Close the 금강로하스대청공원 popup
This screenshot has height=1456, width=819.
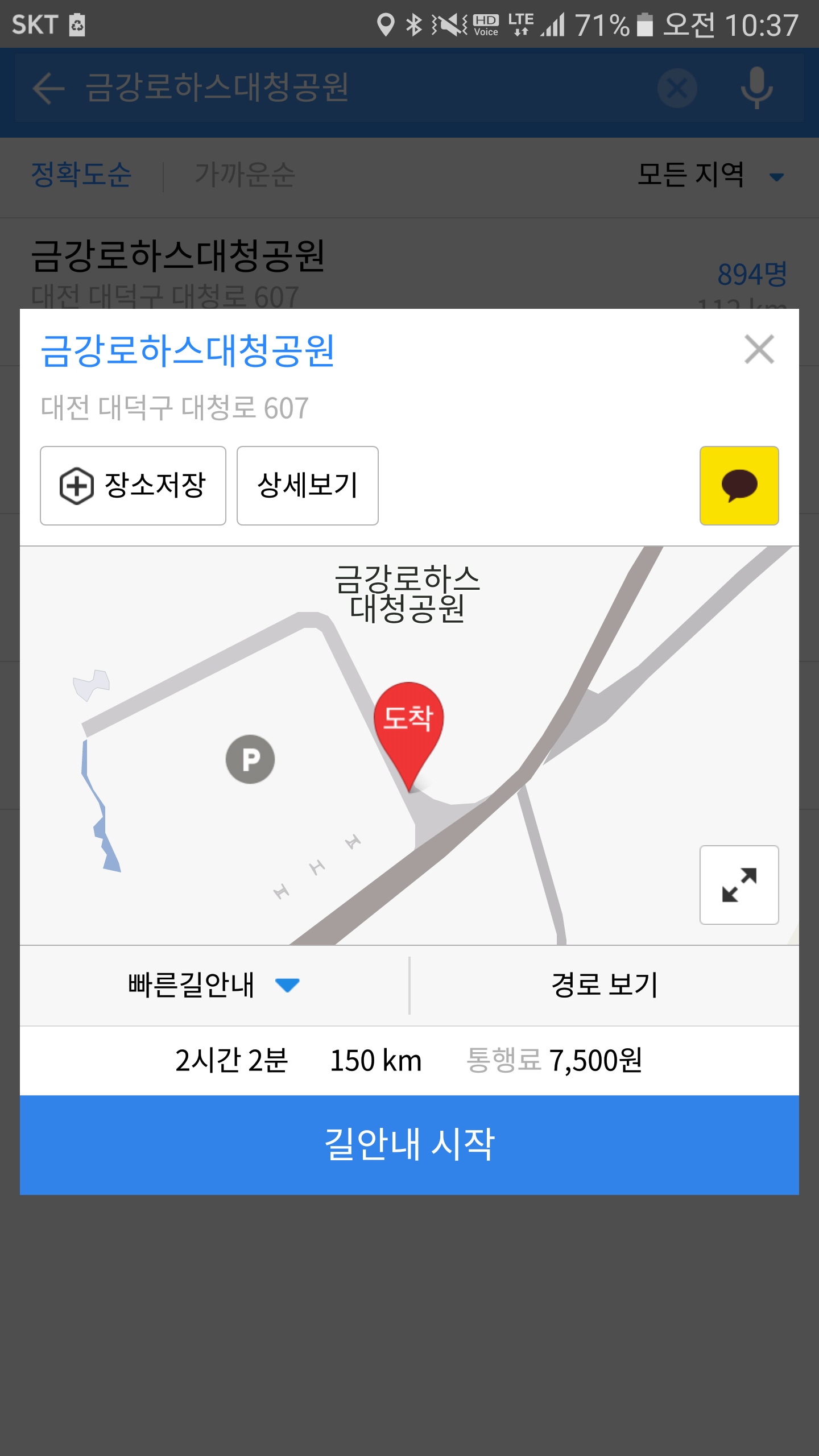click(x=759, y=349)
